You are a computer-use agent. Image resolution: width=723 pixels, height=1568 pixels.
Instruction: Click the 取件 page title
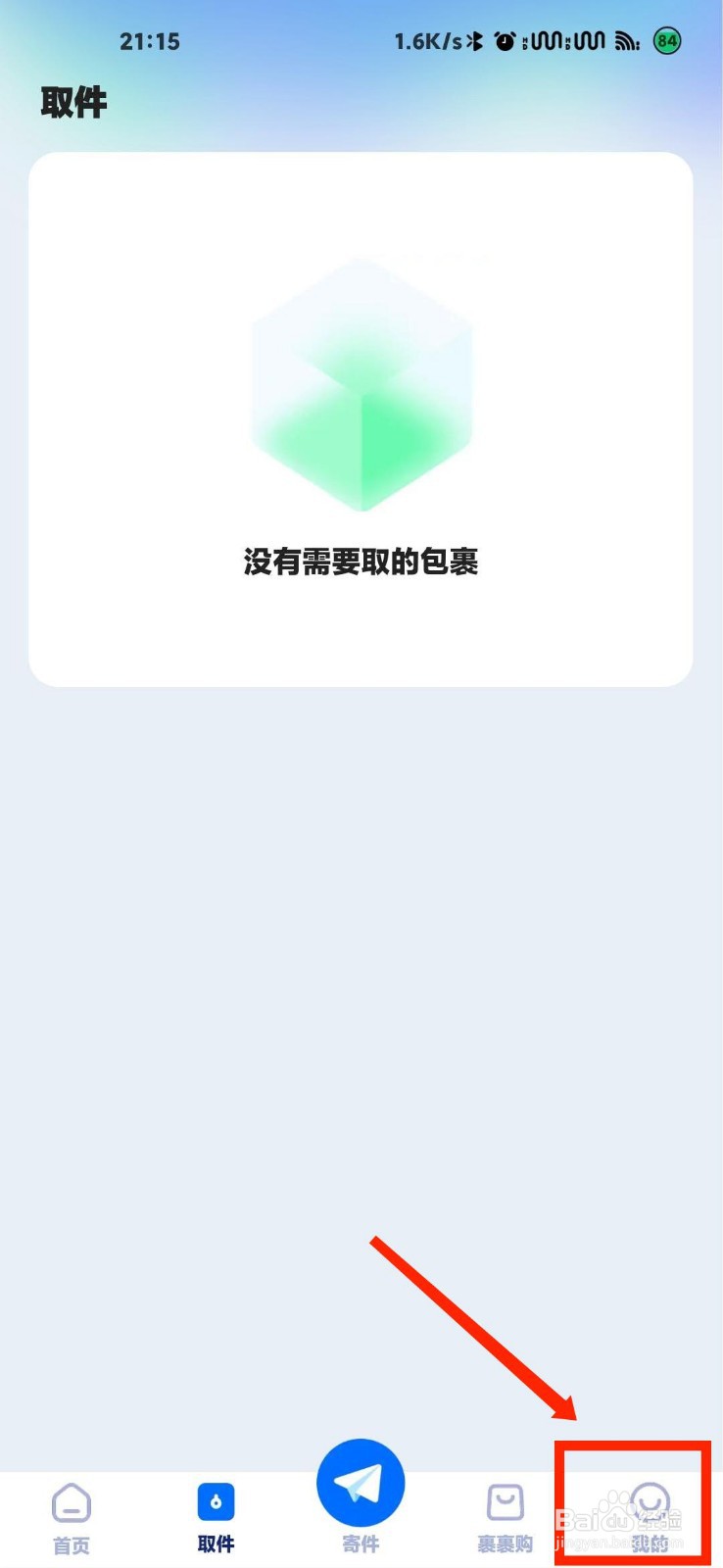pos(73,102)
